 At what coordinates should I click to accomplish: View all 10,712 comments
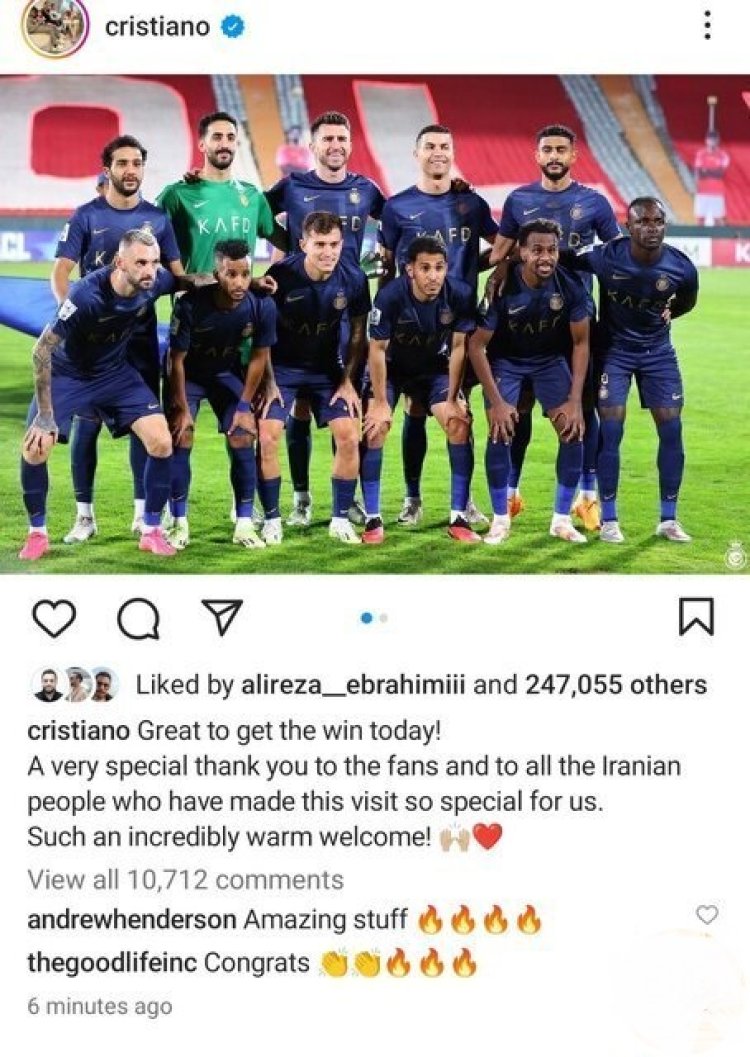(185, 880)
